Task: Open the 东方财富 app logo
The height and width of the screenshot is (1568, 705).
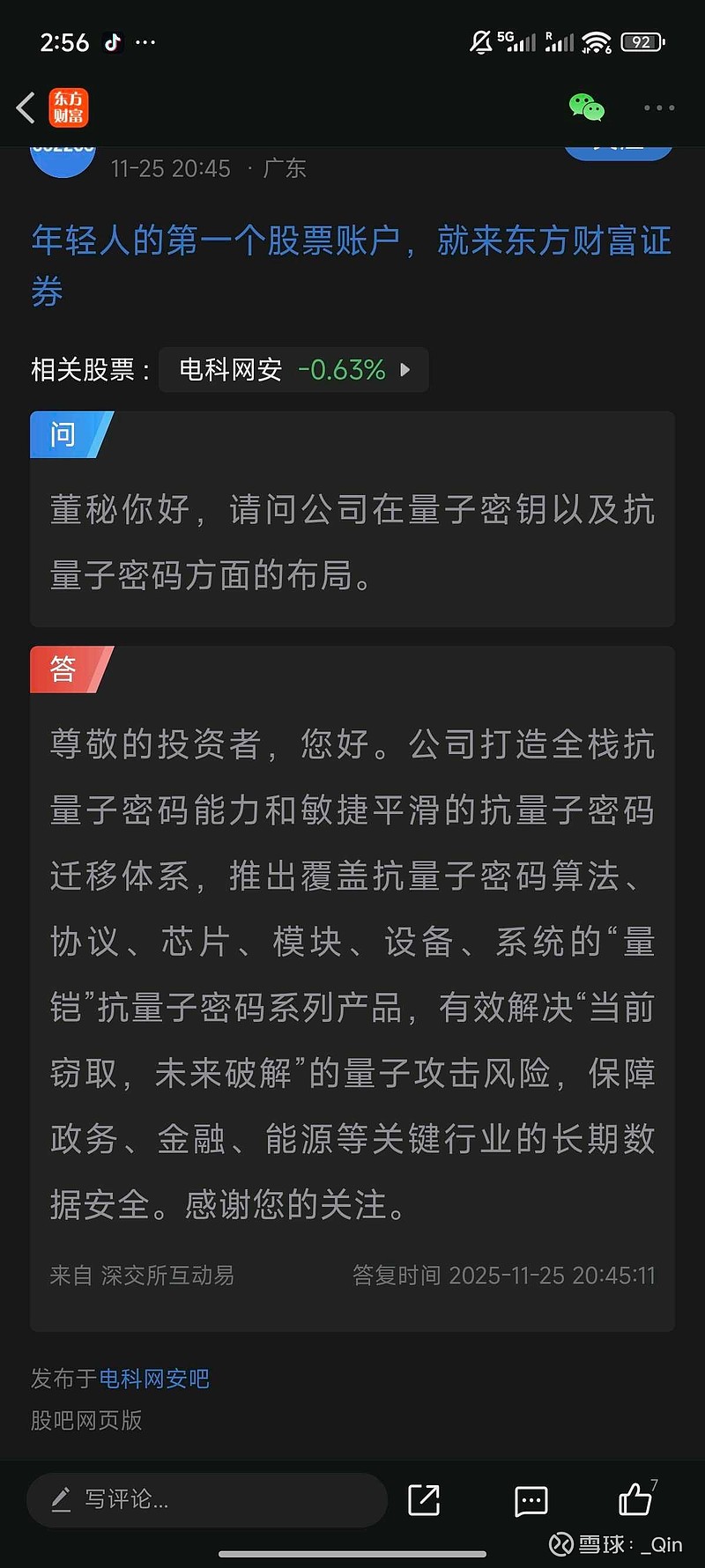Action: coord(68,107)
